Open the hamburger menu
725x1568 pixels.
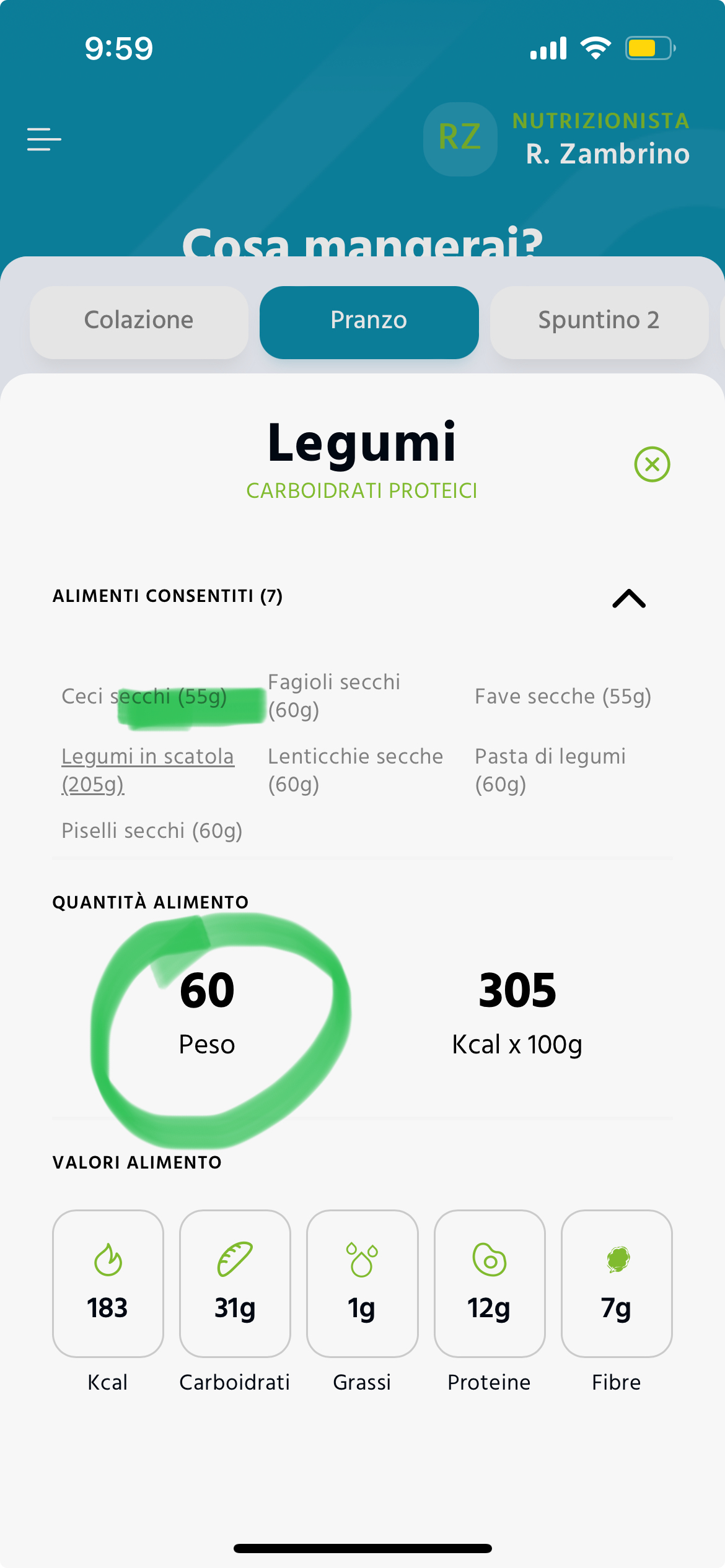(x=44, y=139)
